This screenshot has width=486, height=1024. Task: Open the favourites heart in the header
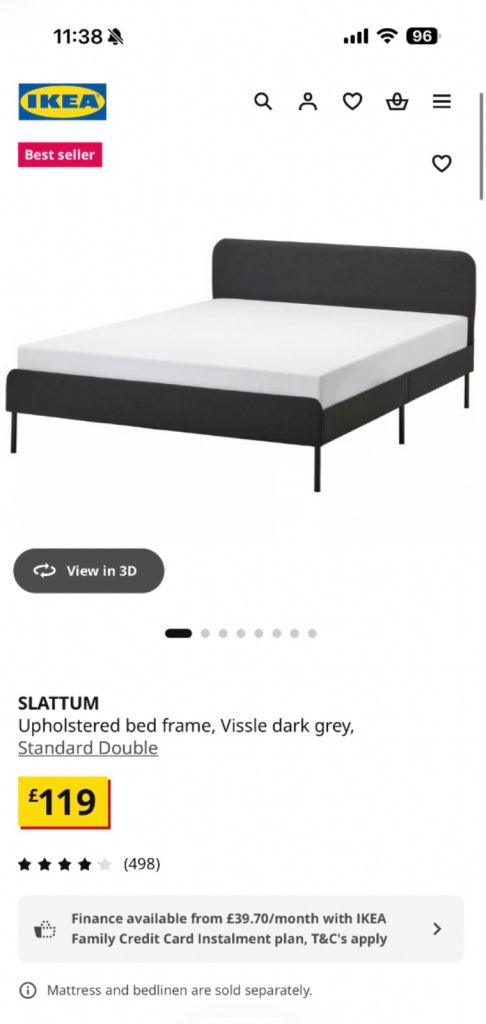tap(352, 101)
